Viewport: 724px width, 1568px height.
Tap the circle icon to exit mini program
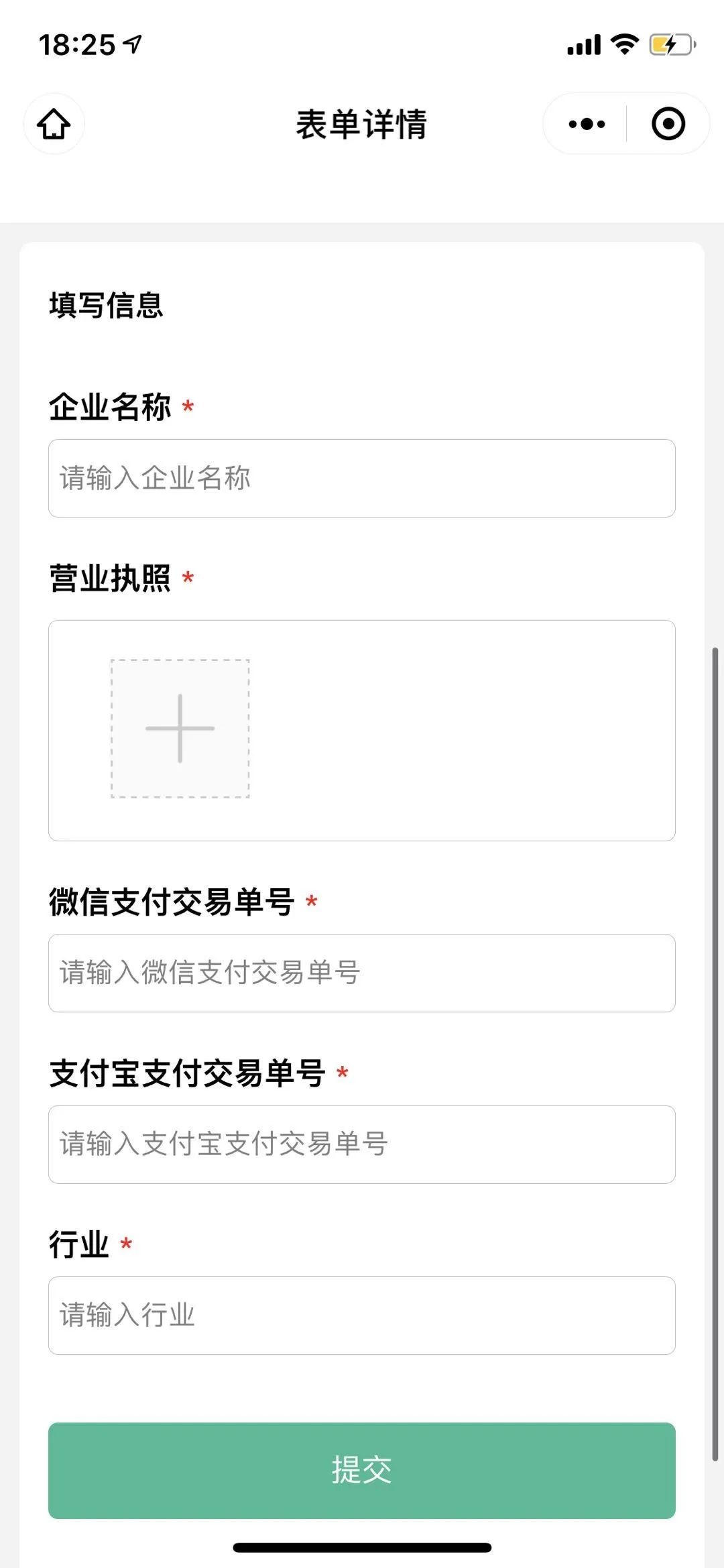668,124
